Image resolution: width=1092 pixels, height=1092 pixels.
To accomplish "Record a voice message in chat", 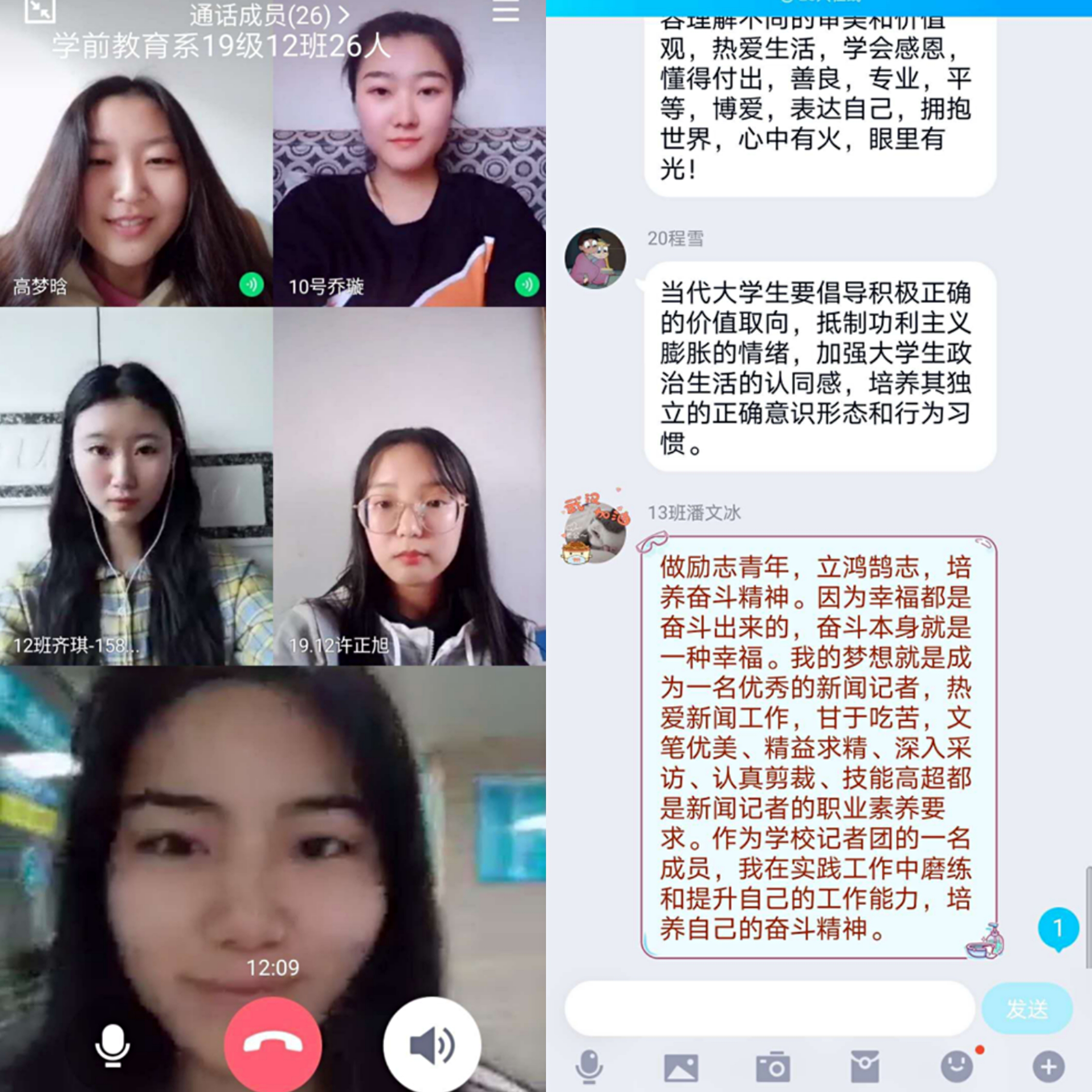I will [589, 1066].
